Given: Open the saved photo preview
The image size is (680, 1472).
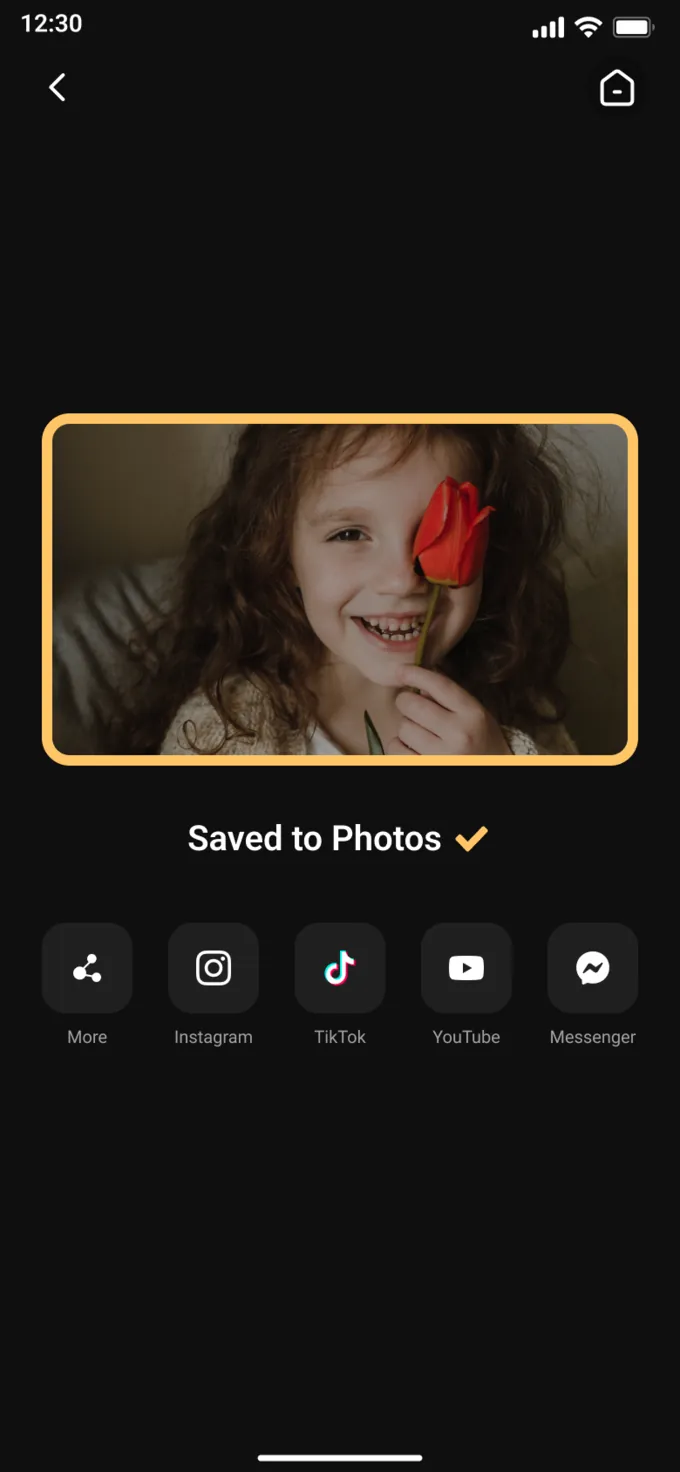Looking at the screenshot, I should coord(340,589).
